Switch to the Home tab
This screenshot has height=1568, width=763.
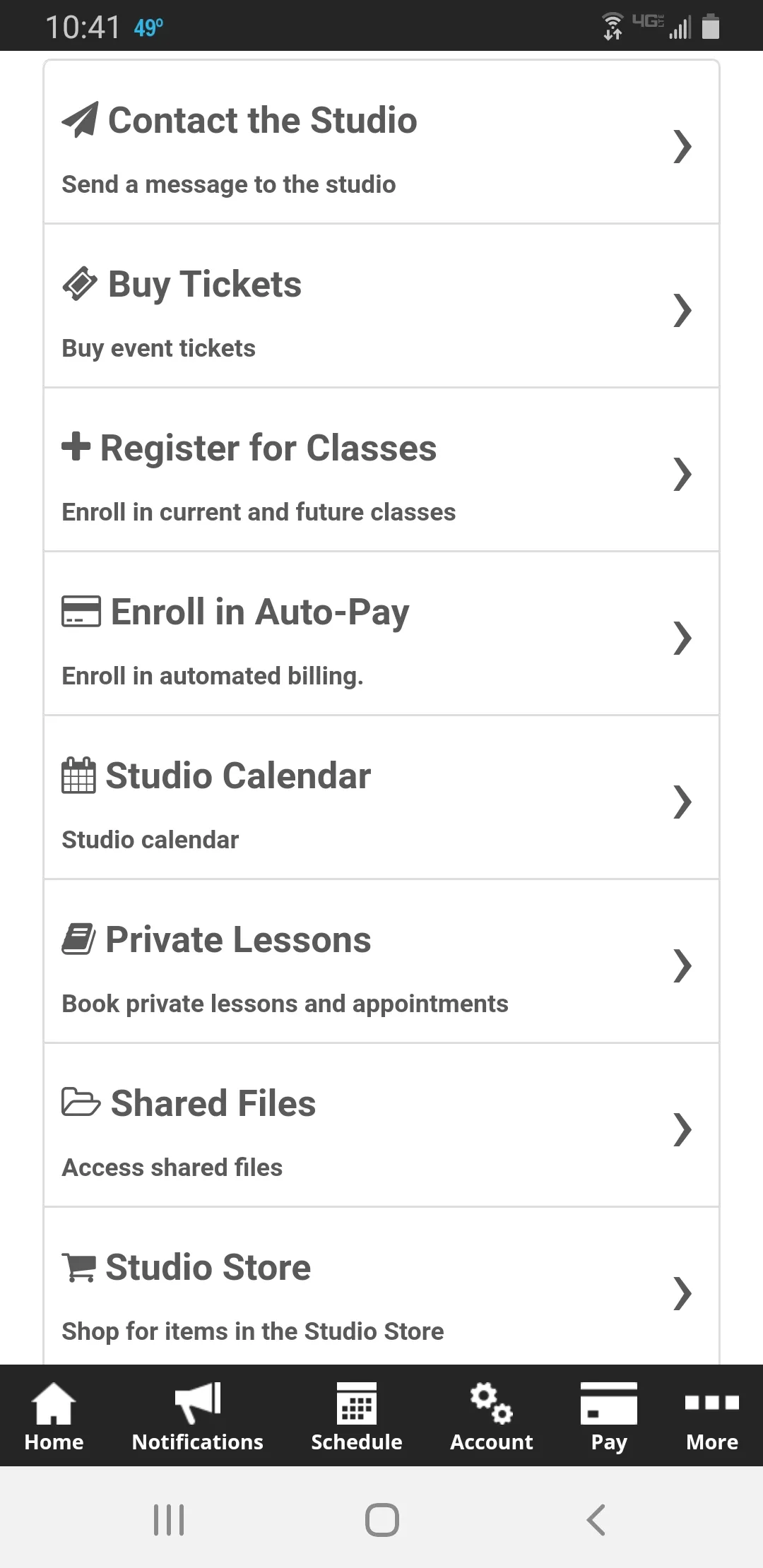click(54, 1416)
